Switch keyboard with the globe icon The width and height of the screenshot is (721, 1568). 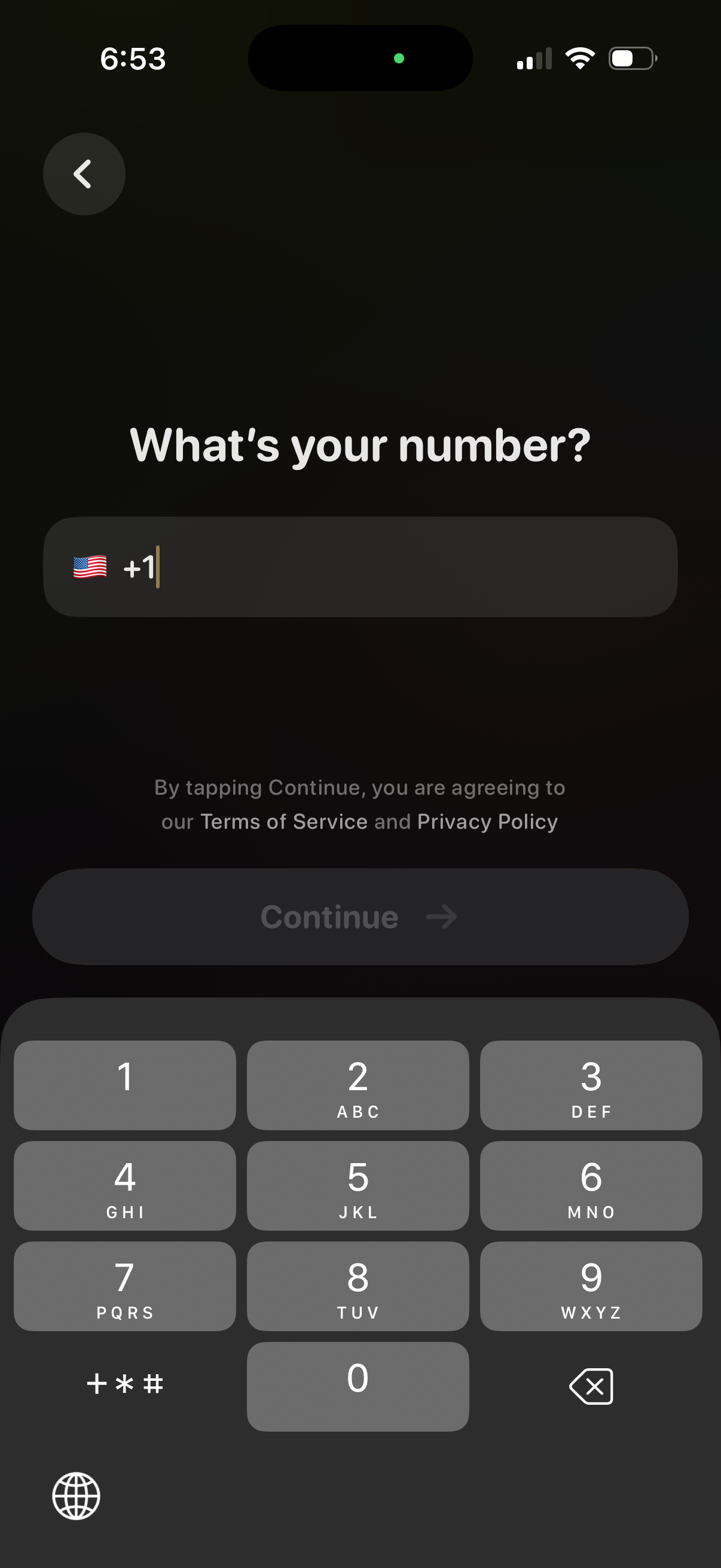(76, 1496)
